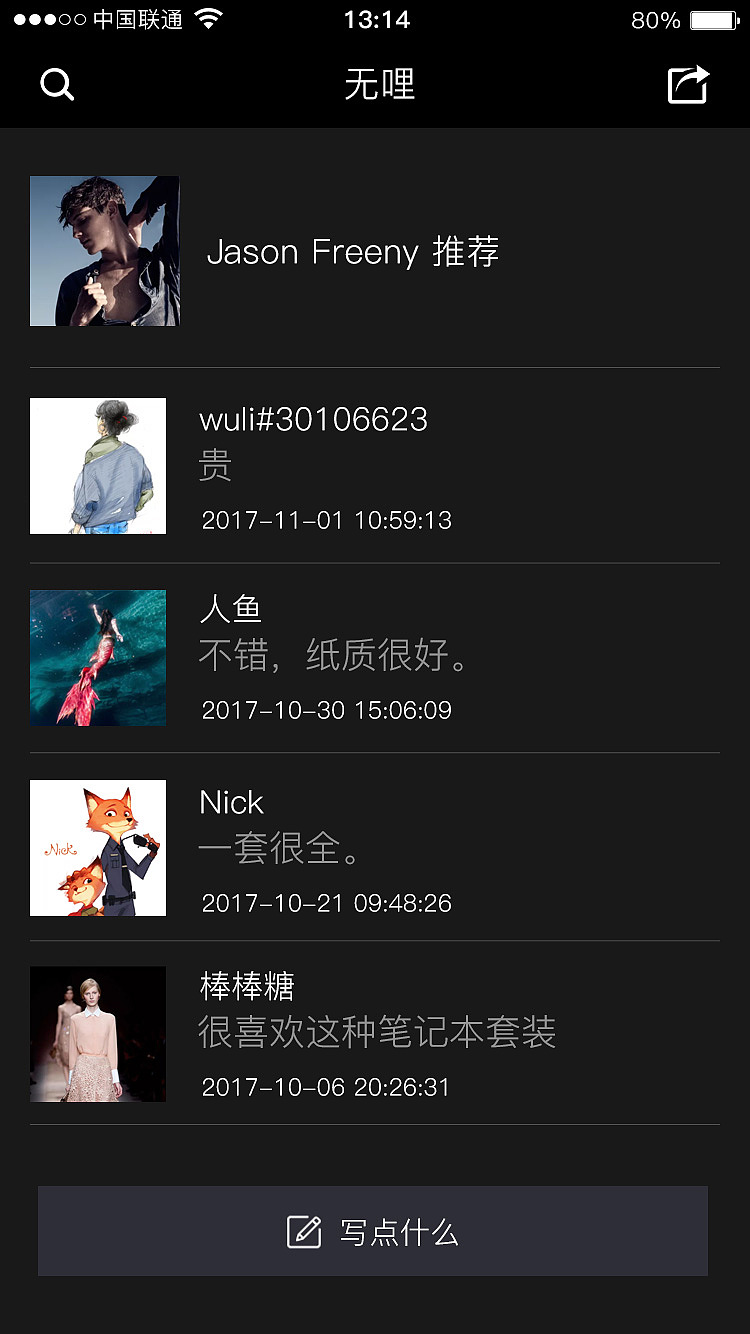The height and width of the screenshot is (1334, 750).
Task: Select username wuli#30106623
Action: pos(313,420)
